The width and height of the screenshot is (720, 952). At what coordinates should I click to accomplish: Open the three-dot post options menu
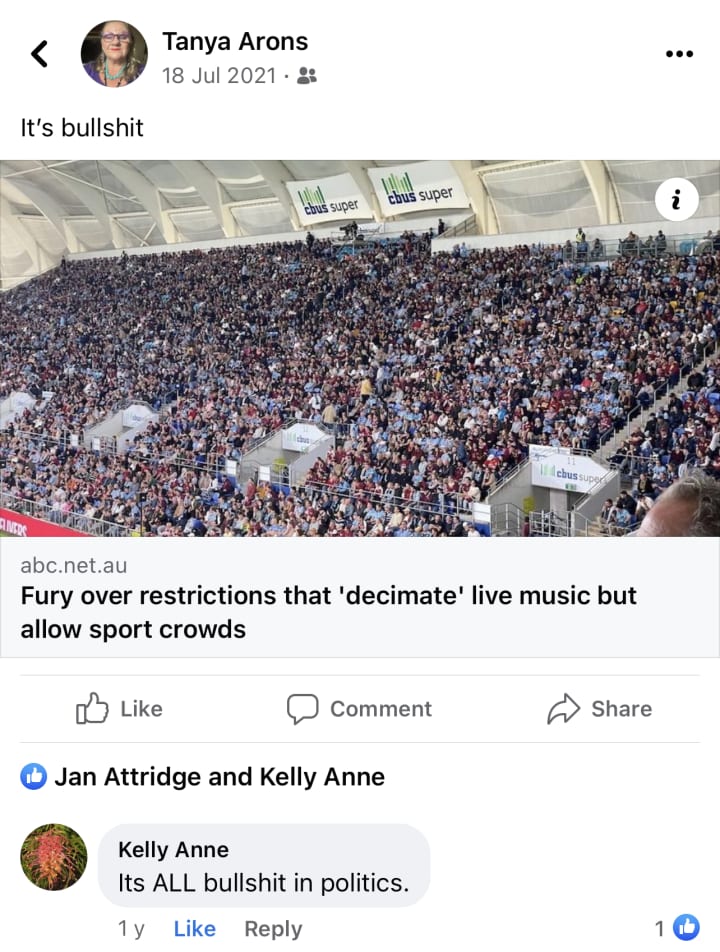(679, 54)
